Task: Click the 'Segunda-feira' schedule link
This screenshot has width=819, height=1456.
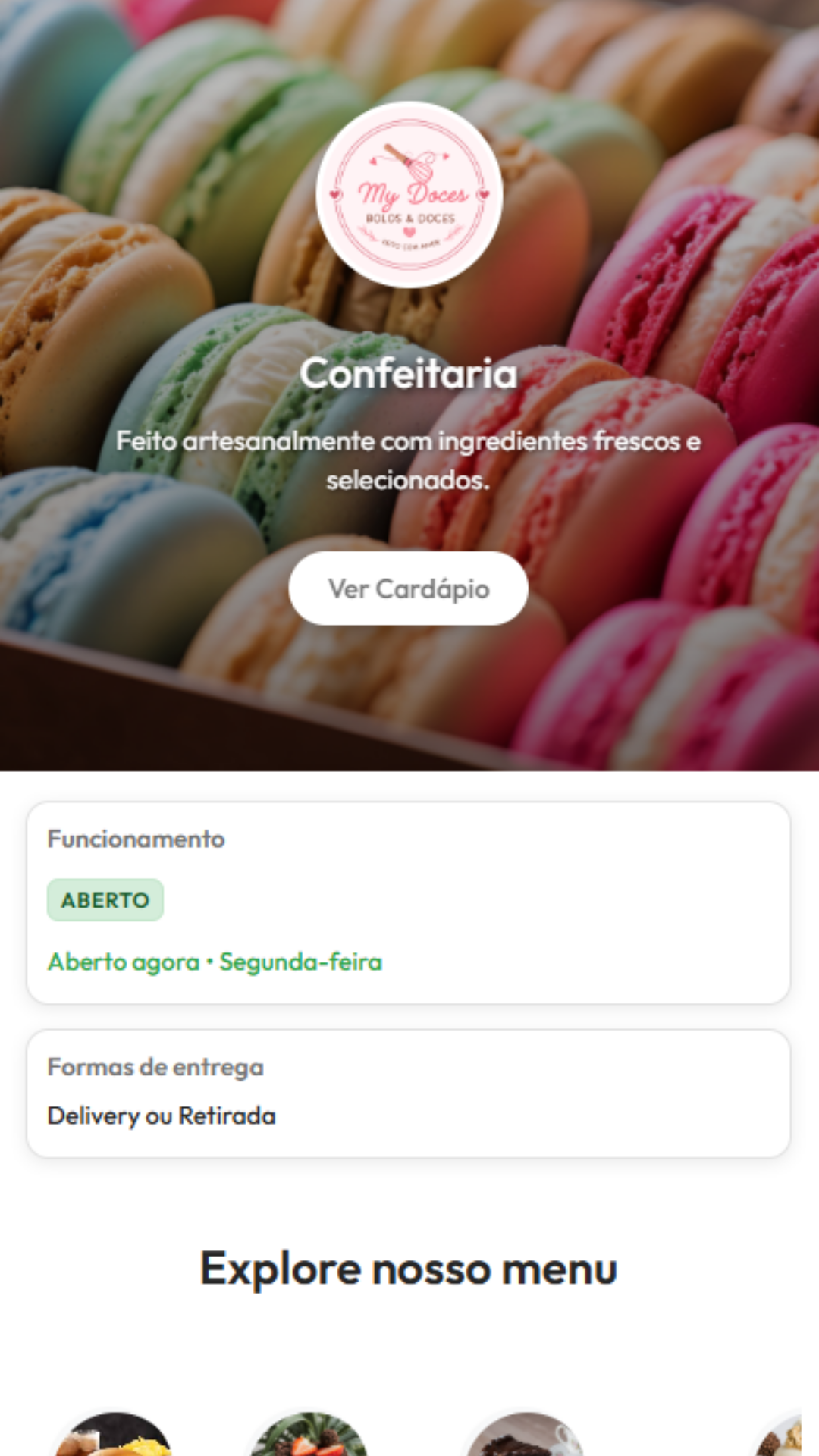Action: point(301,962)
